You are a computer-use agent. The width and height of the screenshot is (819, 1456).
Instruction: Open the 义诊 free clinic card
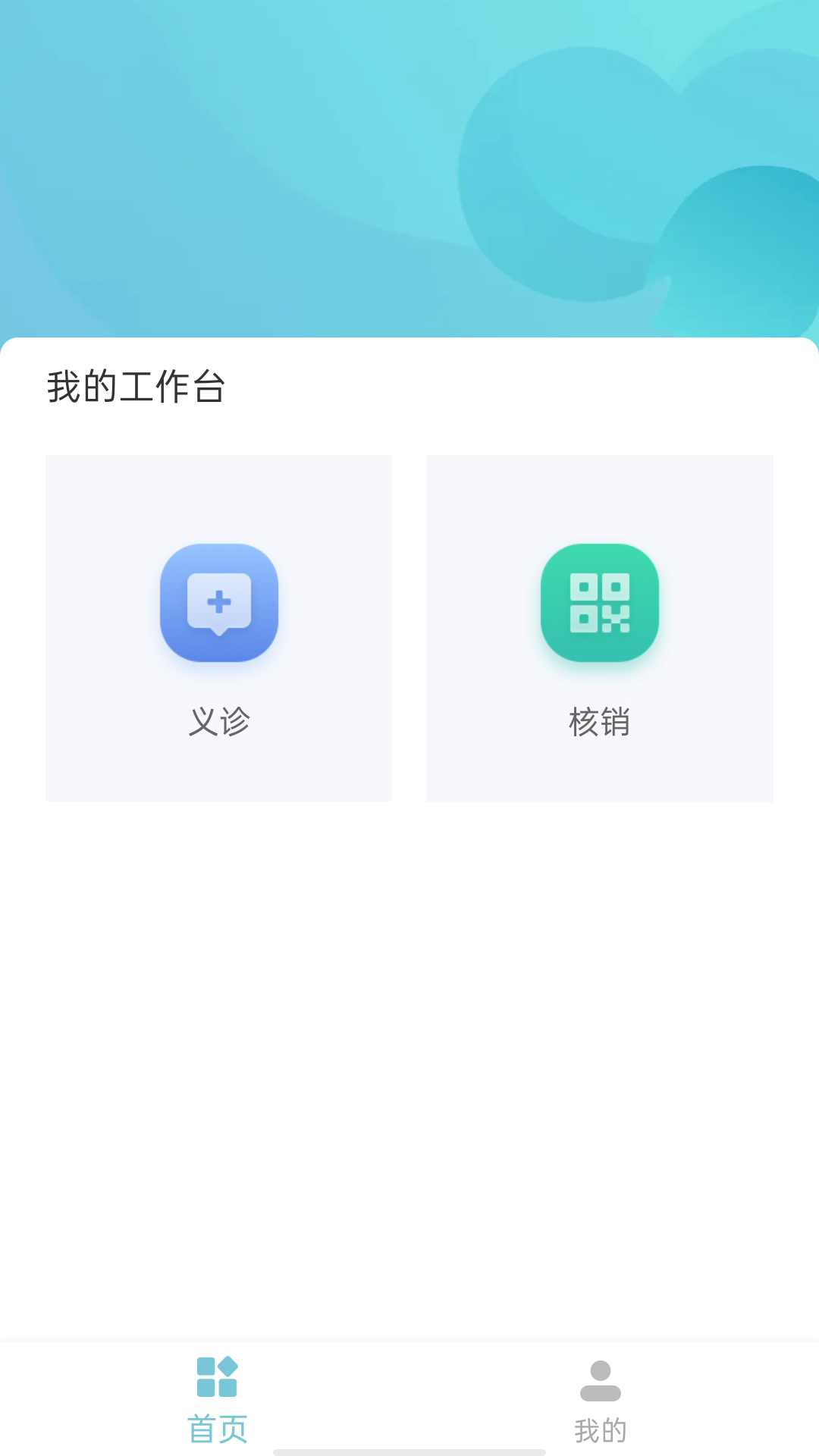click(218, 628)
